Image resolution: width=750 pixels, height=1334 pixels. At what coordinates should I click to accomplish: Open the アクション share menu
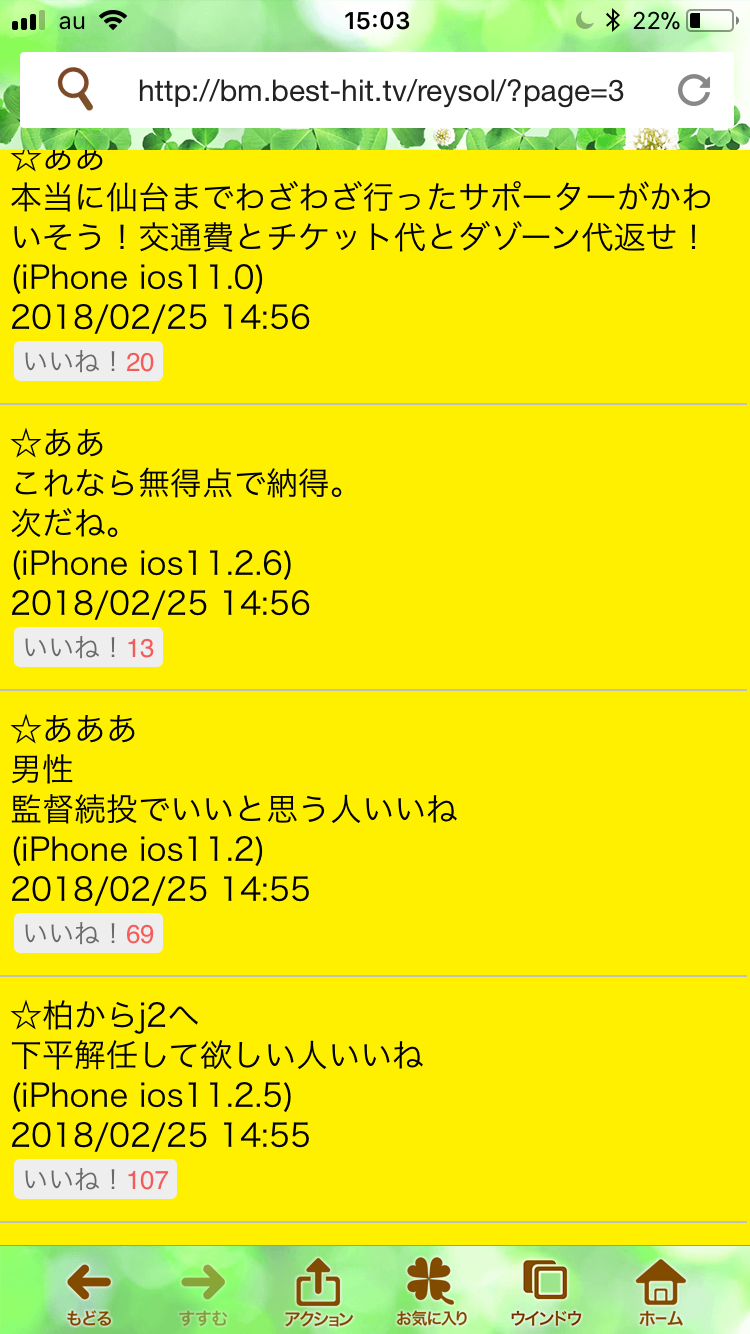pos(319,1292)
